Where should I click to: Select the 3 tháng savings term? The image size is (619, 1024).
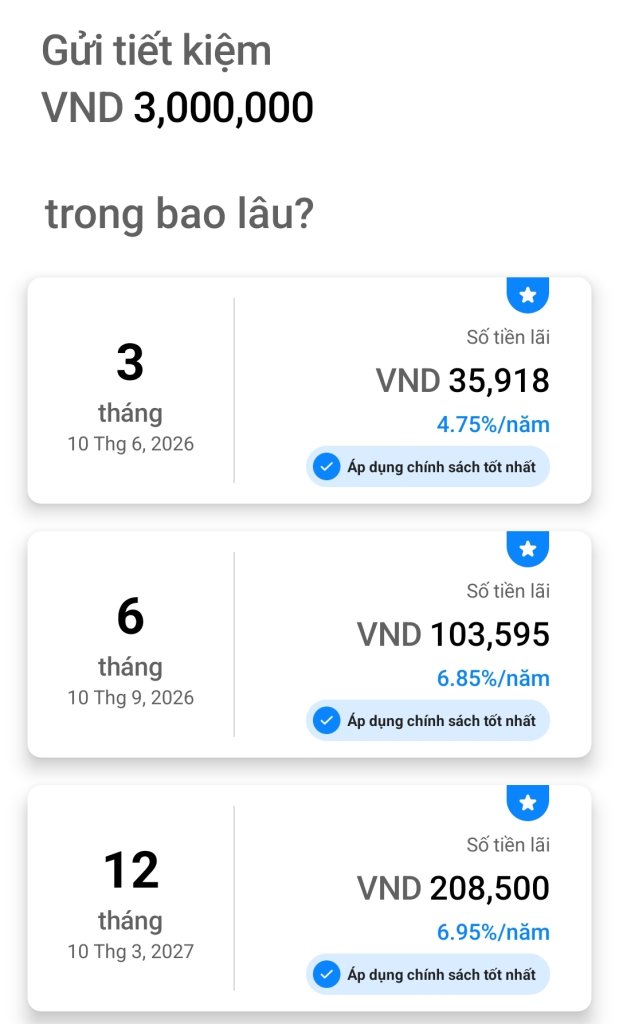click(310, 390)
